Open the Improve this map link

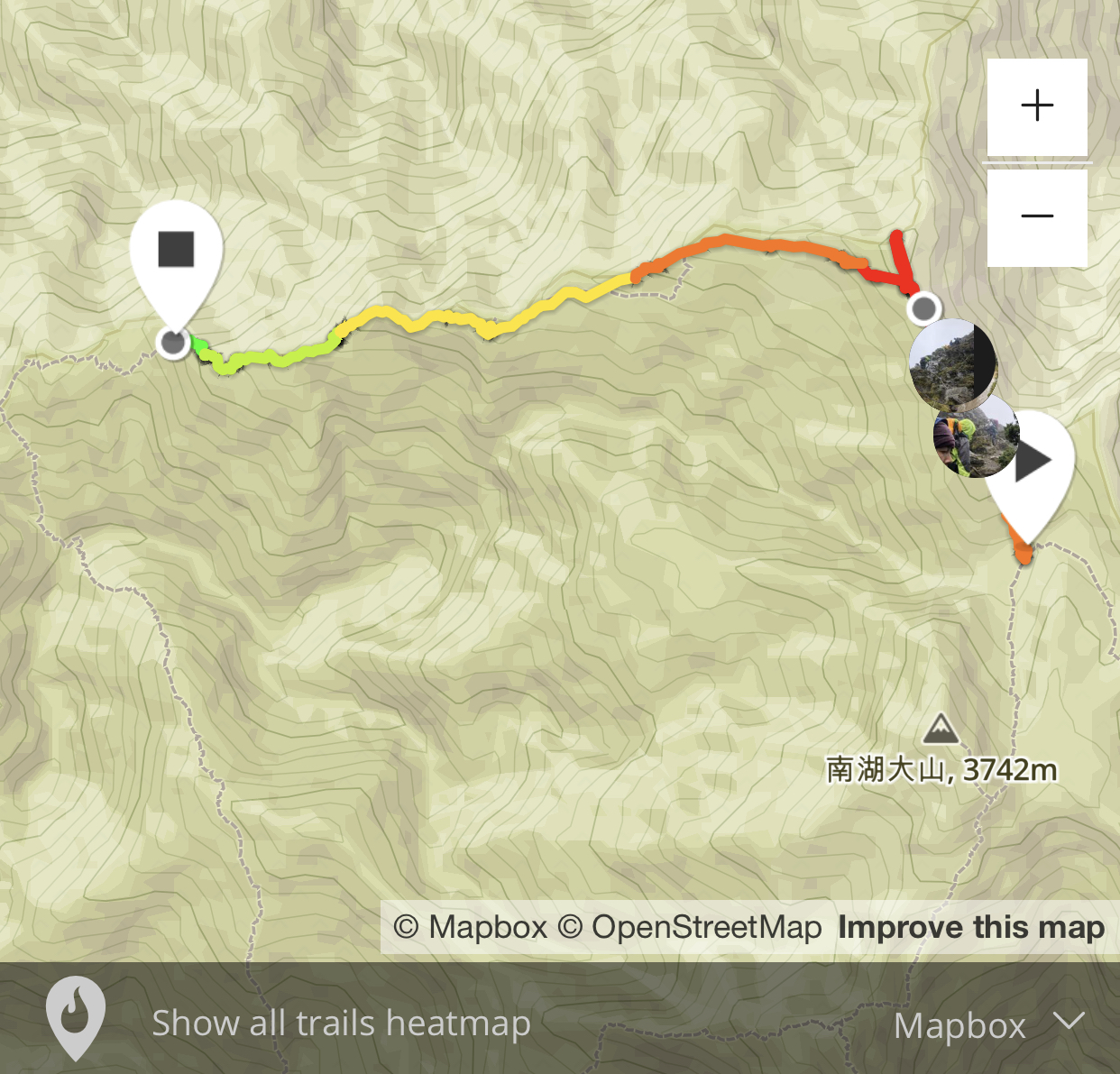point(971,927)
